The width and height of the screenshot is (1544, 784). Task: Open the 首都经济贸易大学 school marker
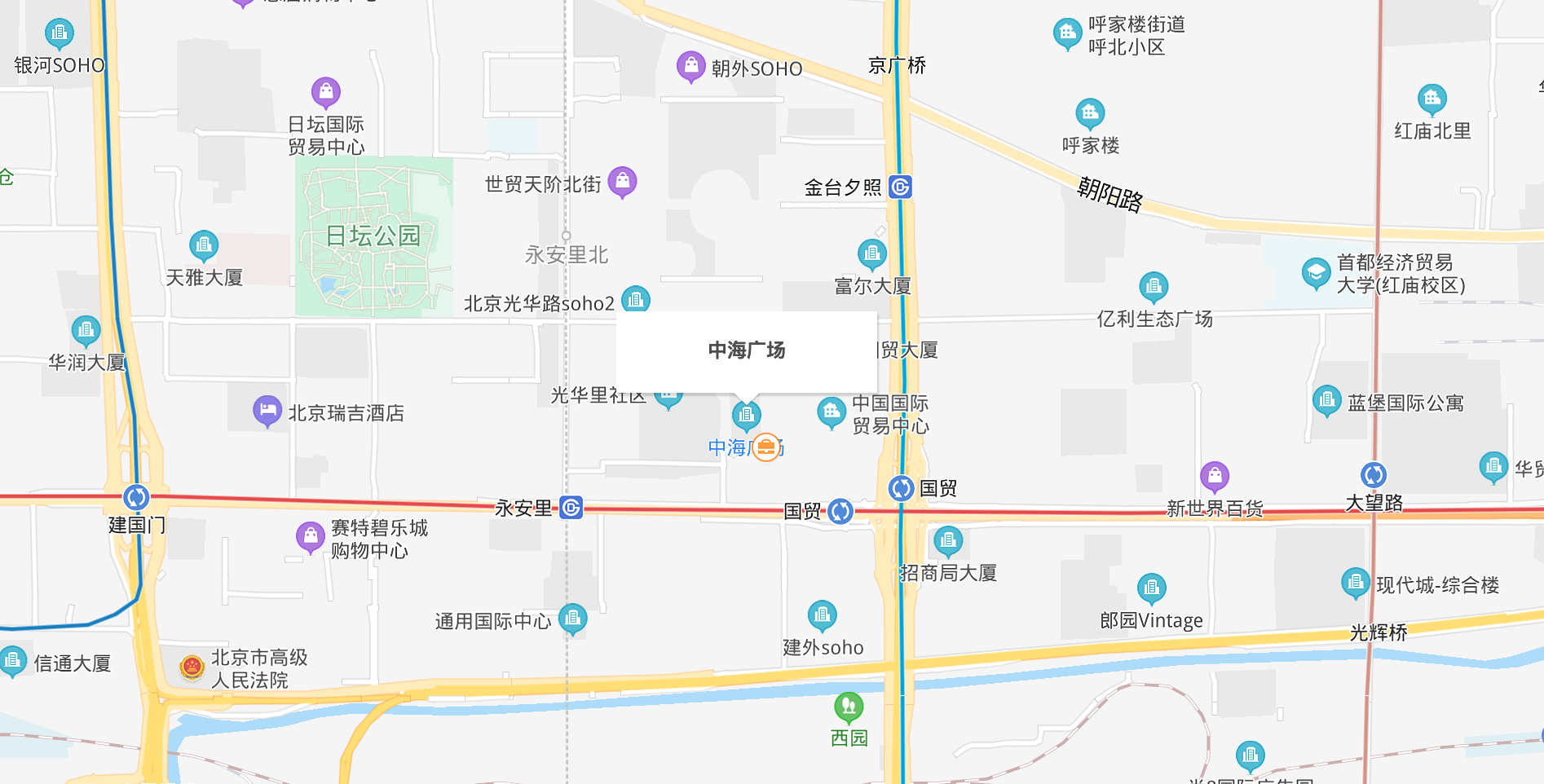[1316, 273]
